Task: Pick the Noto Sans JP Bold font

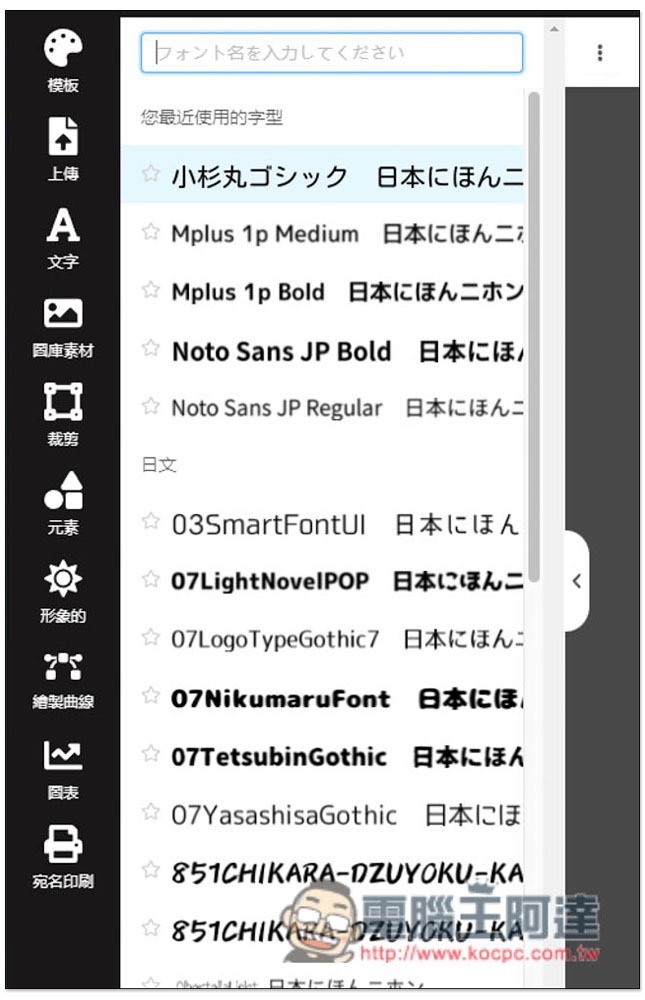Action: pos(281,351)
